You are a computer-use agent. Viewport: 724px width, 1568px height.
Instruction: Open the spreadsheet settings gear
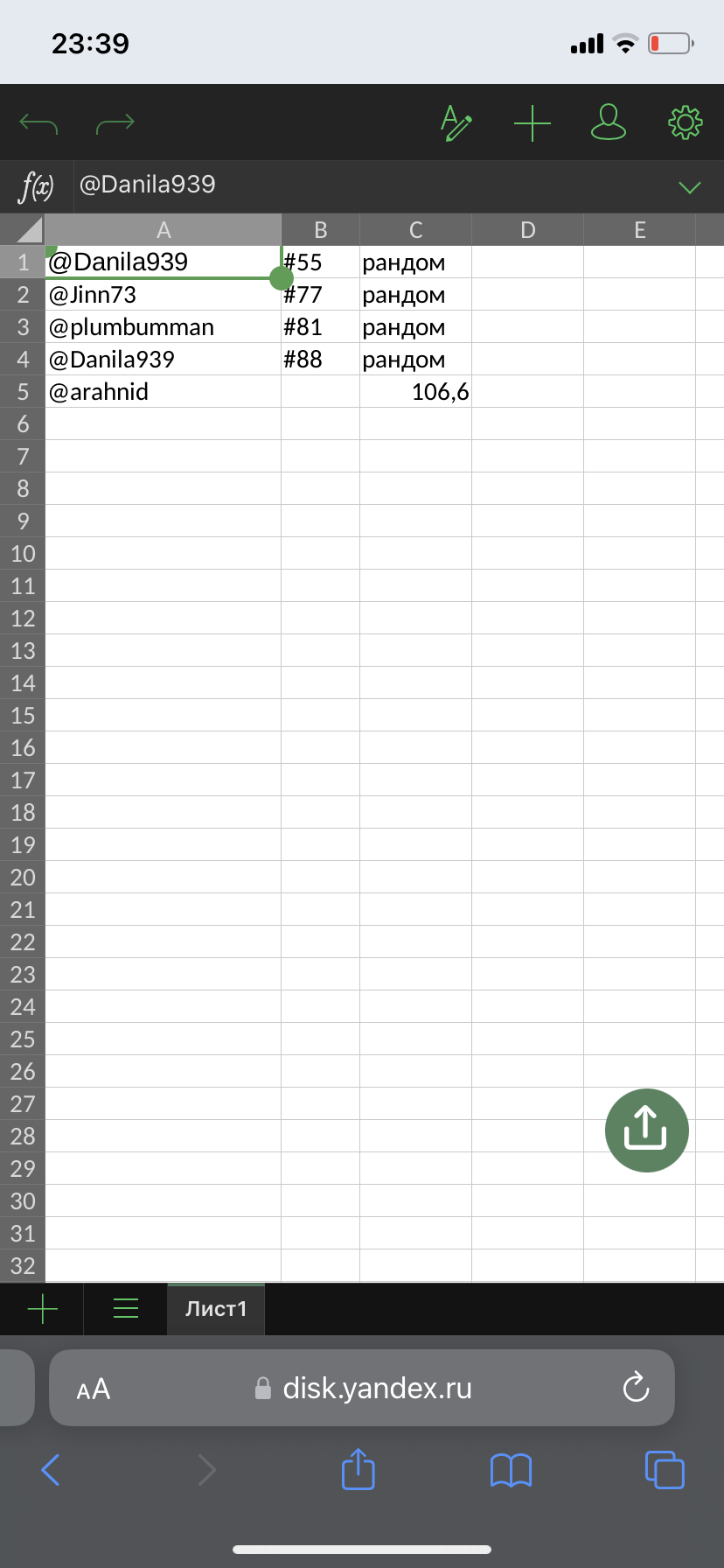[x=685, y=123]
